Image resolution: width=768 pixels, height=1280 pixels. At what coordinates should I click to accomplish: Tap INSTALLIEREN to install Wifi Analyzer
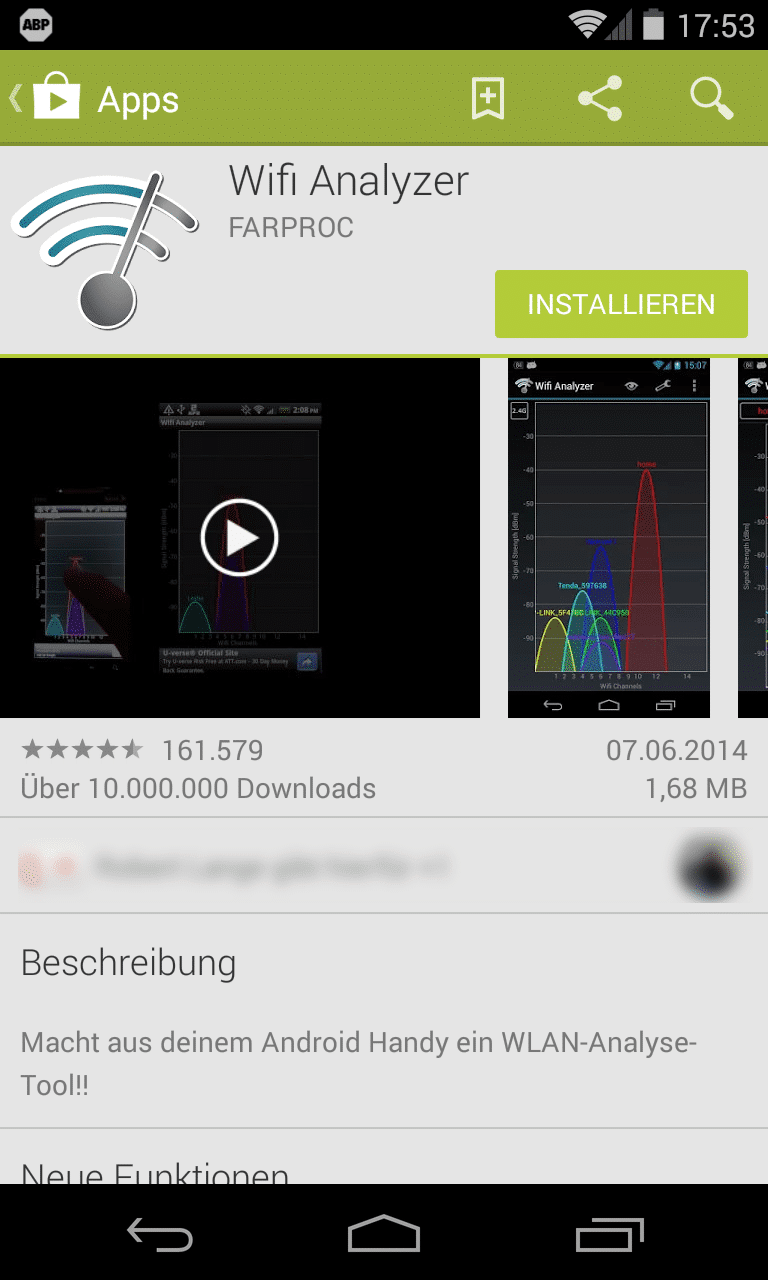tap(621, 304)
